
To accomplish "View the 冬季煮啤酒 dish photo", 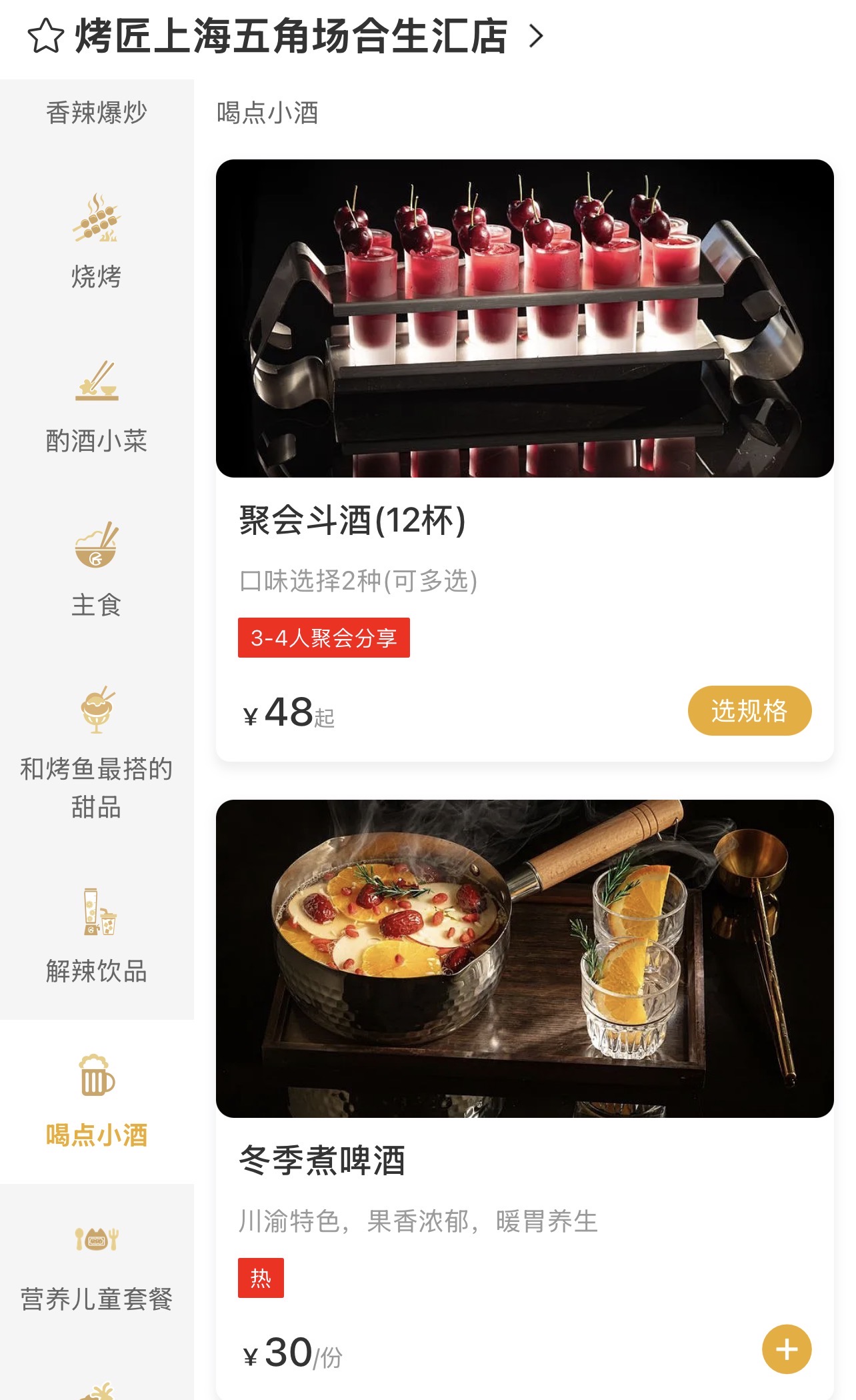I will (x=525, y=958).
